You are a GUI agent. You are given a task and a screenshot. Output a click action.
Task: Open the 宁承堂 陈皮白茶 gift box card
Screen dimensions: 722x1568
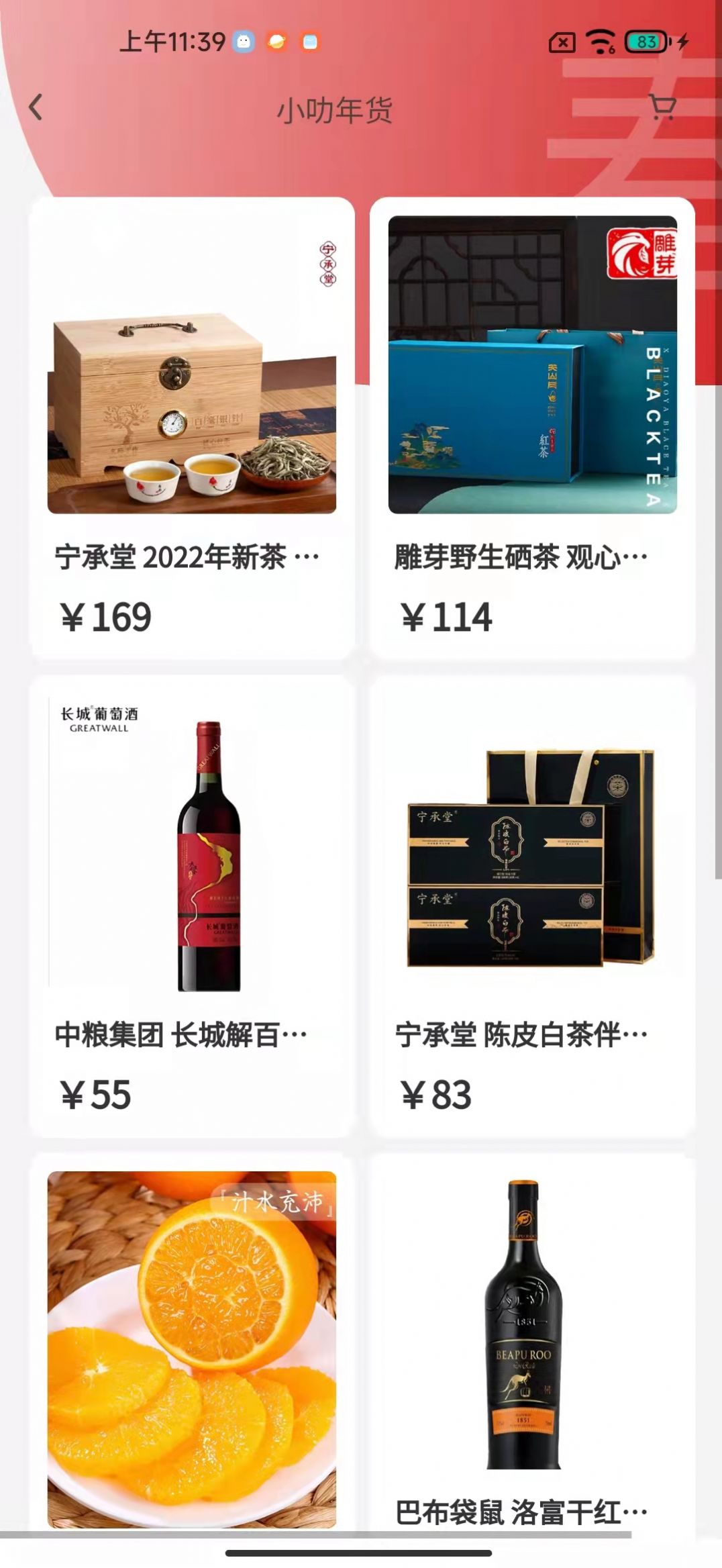tap(532, 906)
